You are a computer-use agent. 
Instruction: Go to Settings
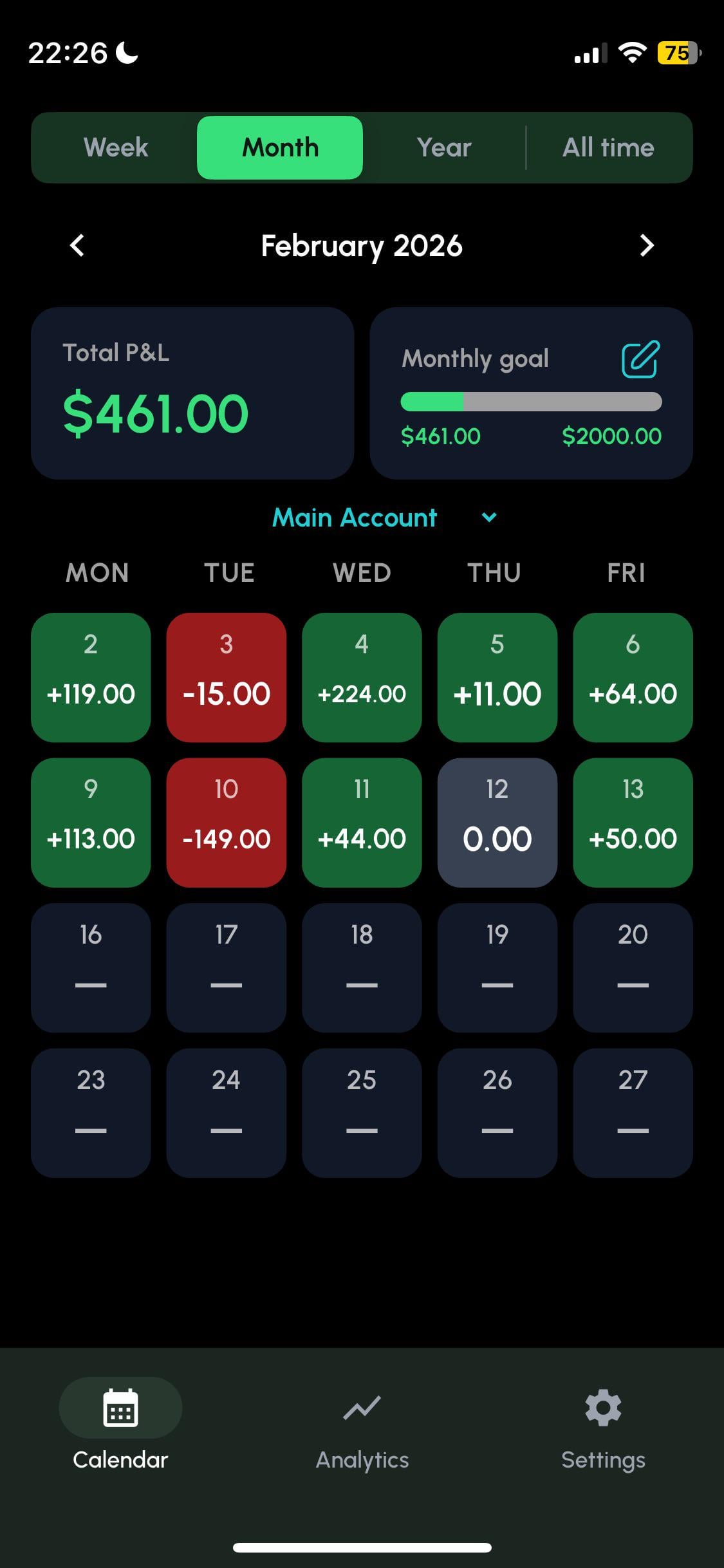tap(603, 1424)
